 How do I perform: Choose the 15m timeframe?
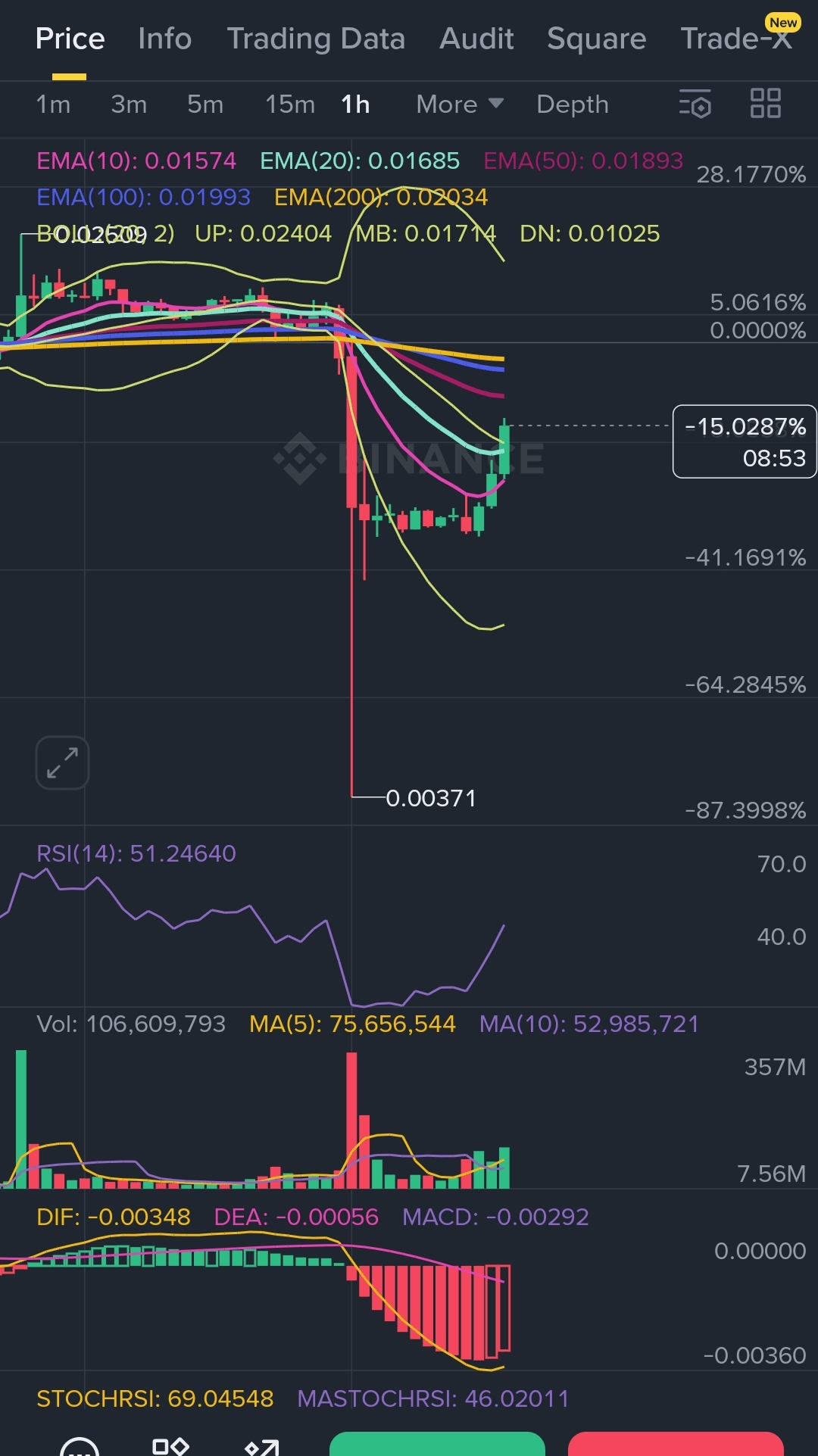coord(289,104)
